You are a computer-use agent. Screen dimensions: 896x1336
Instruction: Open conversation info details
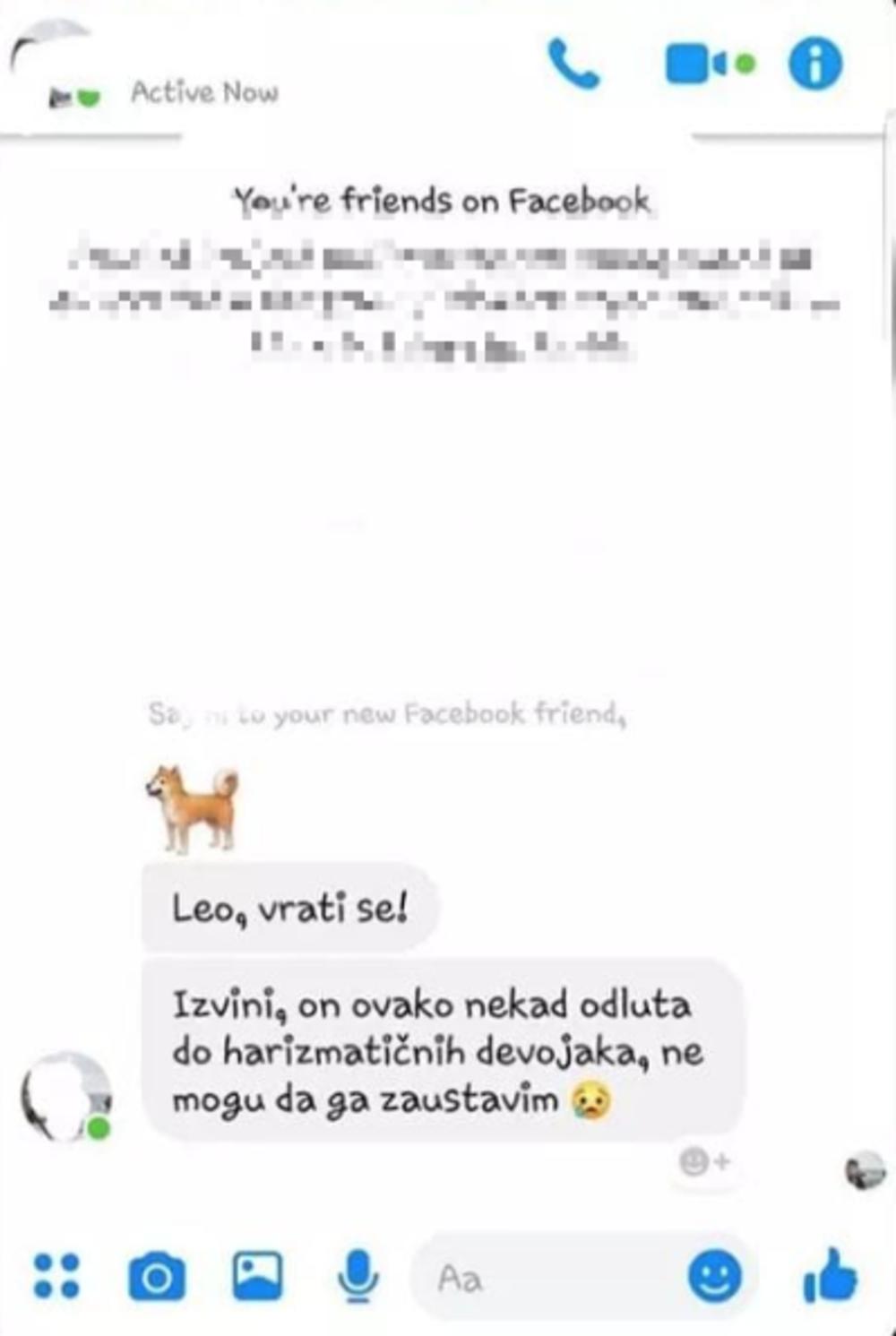(814, 64)
